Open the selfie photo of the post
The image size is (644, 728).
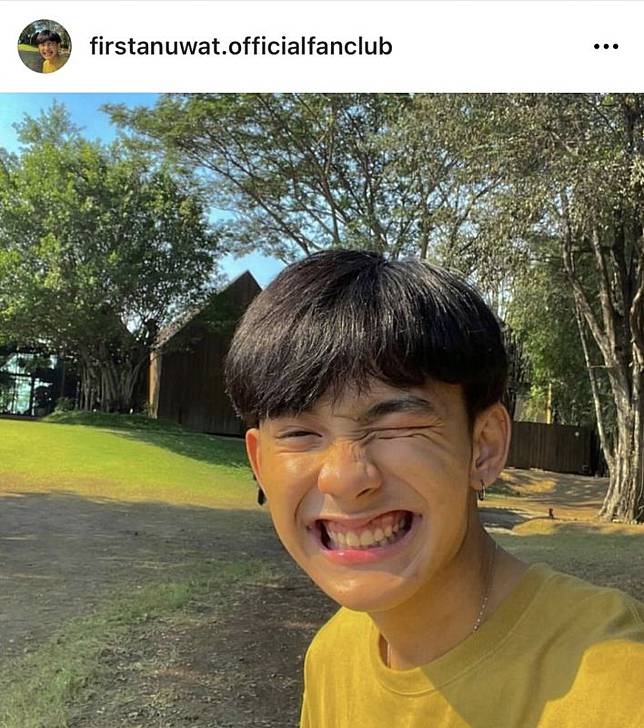(322, 410)
